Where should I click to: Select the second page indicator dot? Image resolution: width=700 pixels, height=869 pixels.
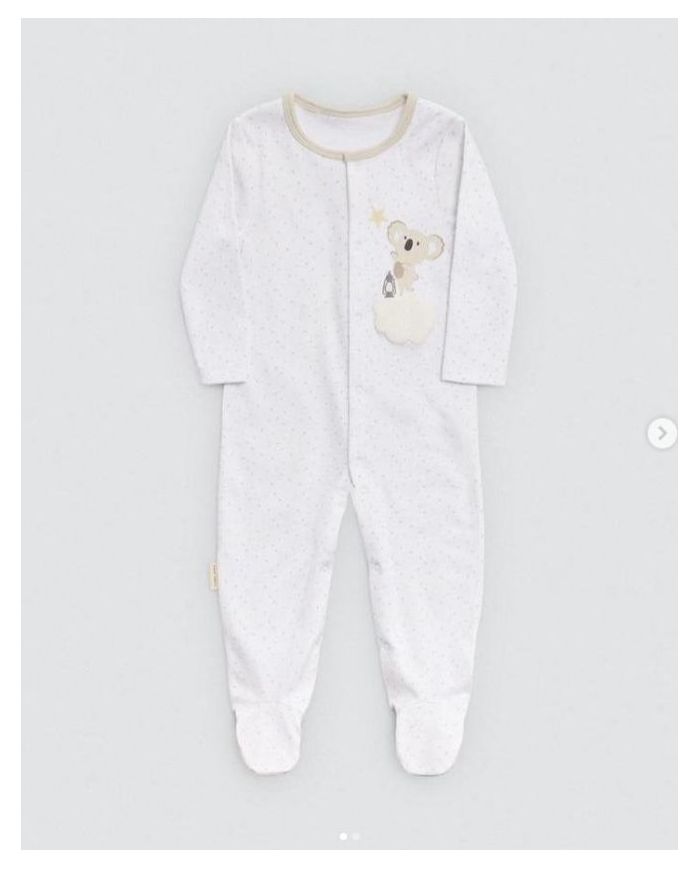356,835
